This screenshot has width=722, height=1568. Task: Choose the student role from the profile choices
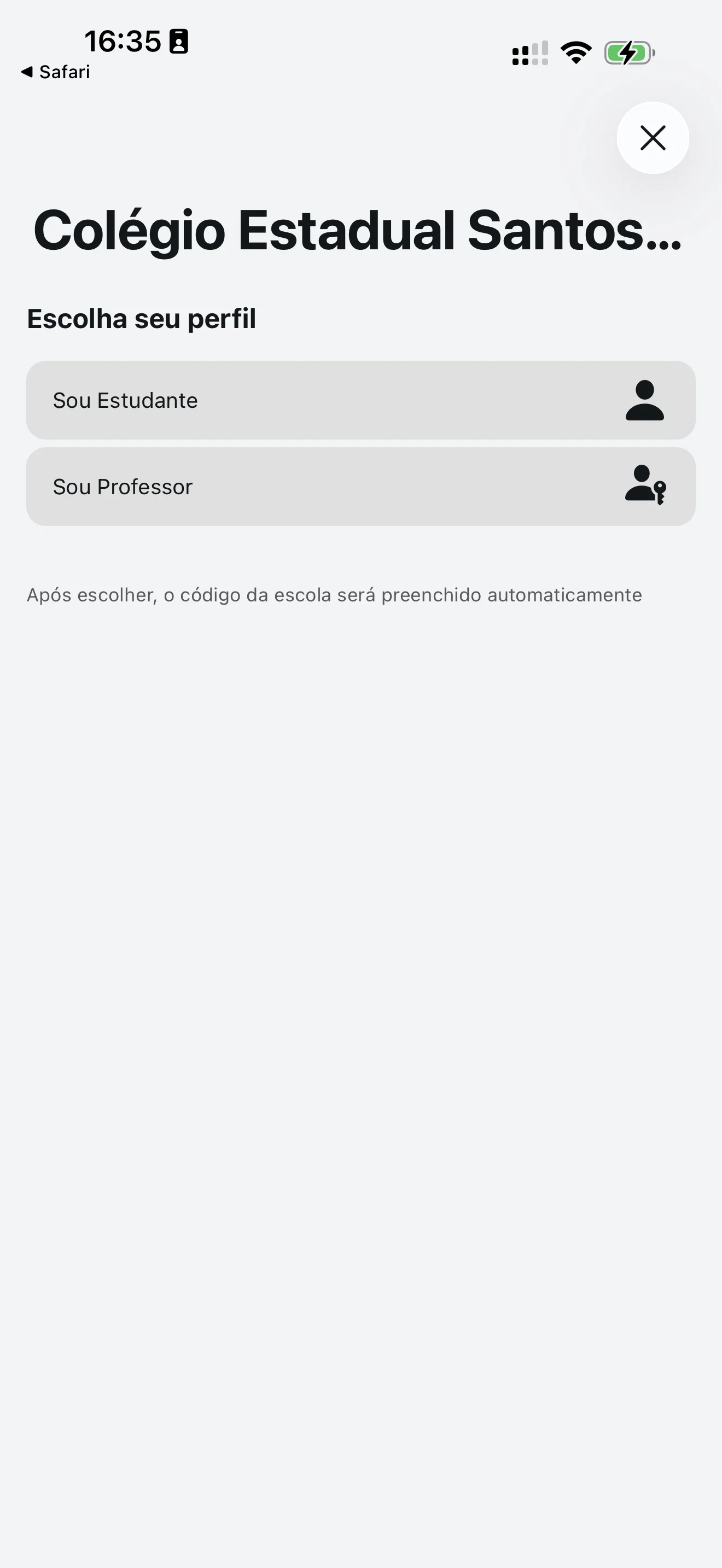(360, 400)
